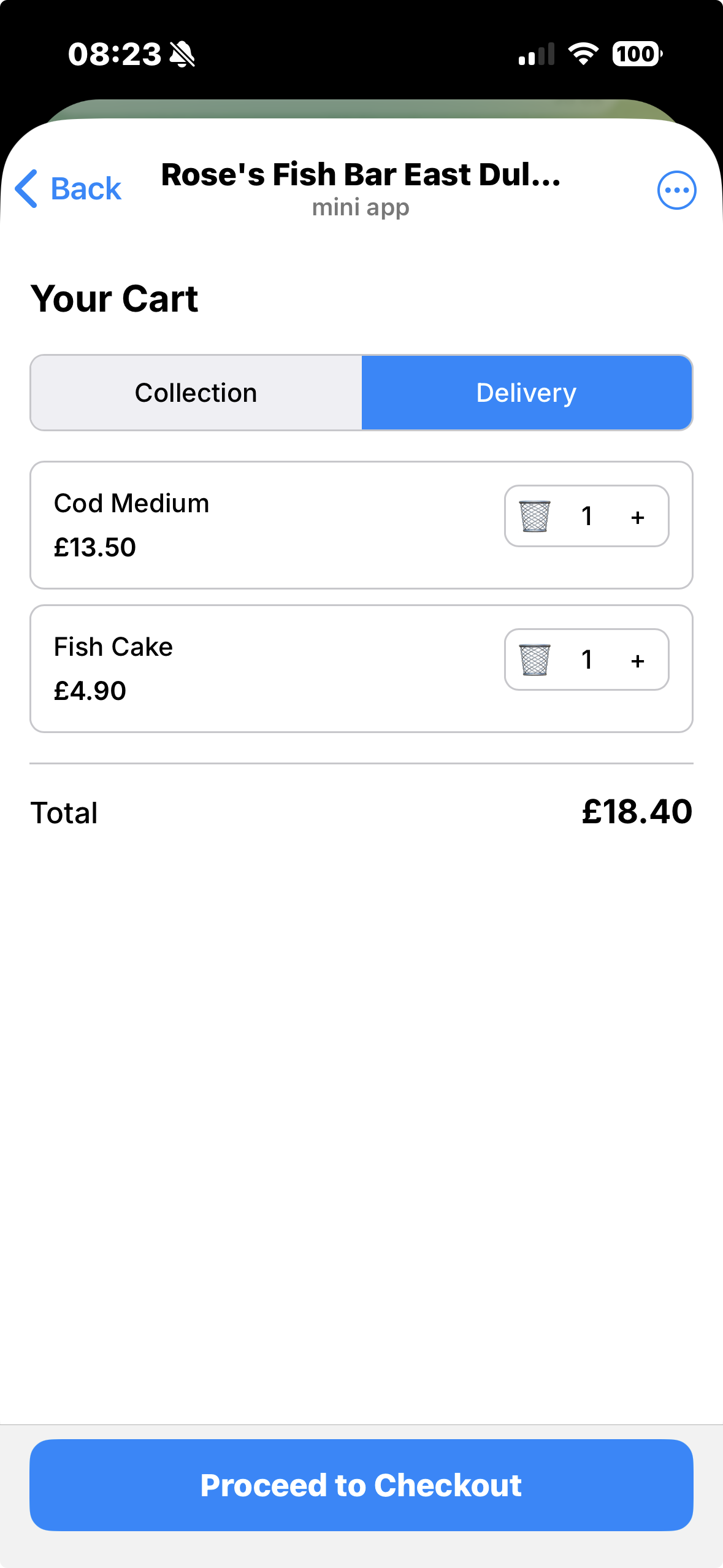This screenshot has width=723, height=1568.
Task: Tap the cellular signal bars icon
Action: [x=536, y=54]
